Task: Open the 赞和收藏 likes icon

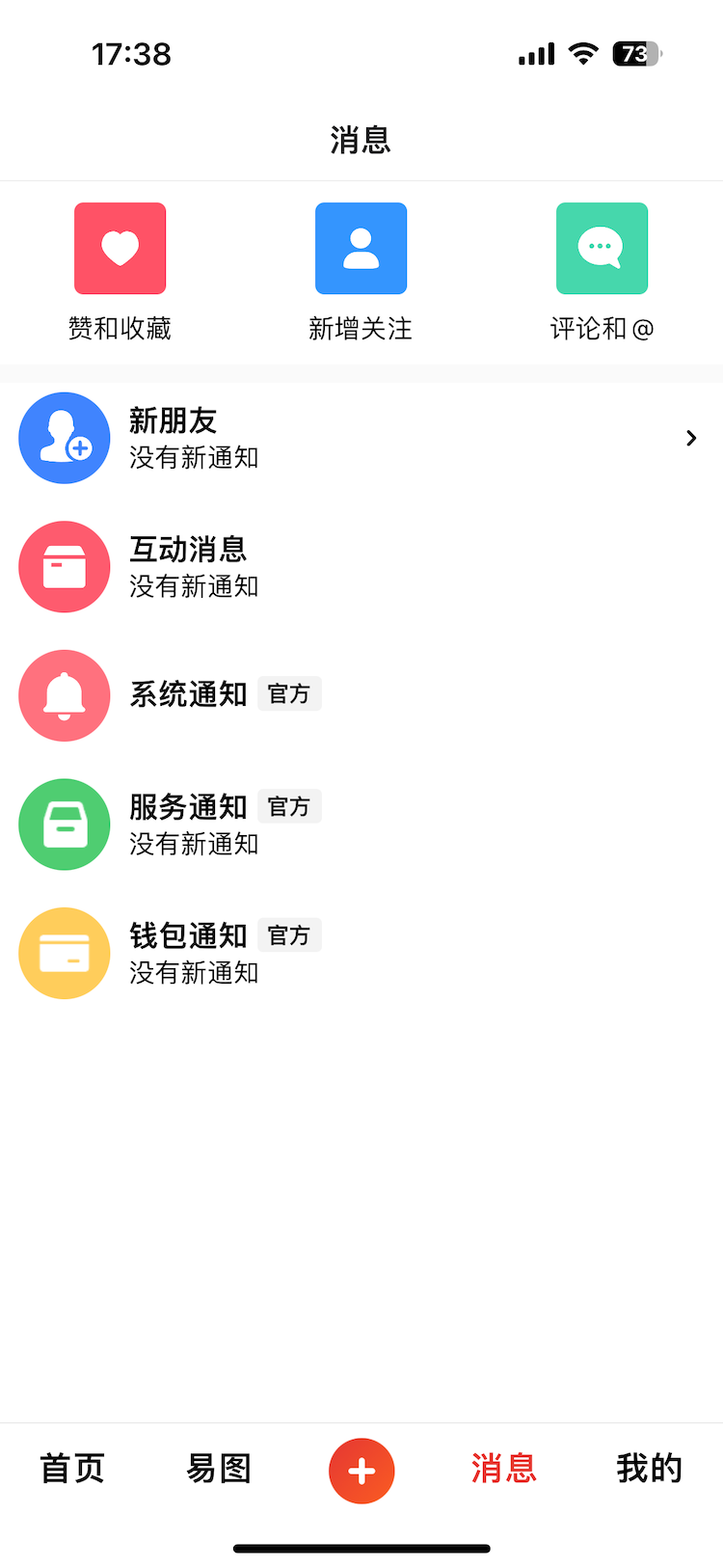Action: 120,248
